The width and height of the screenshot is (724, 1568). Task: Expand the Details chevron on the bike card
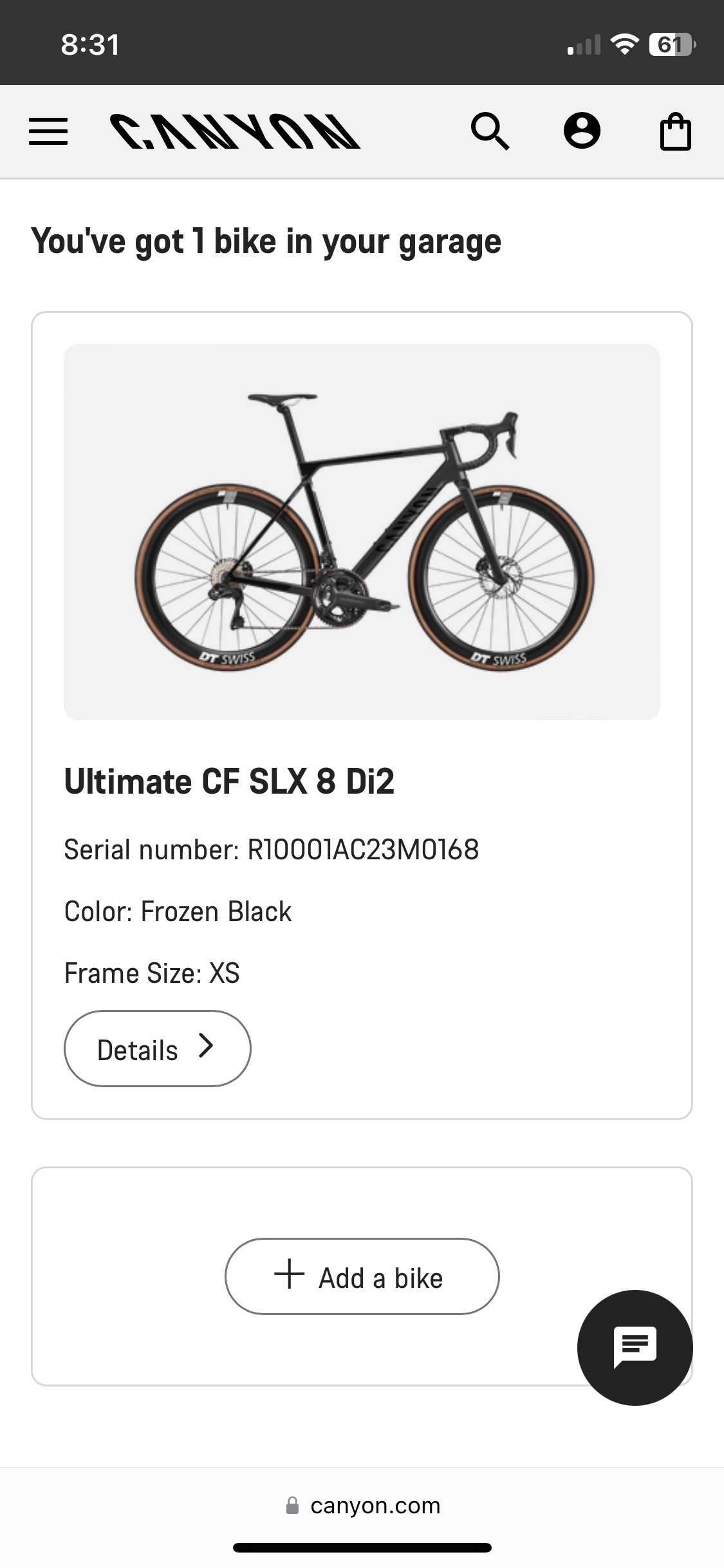pyautogui.click(x=206, y=1049)
